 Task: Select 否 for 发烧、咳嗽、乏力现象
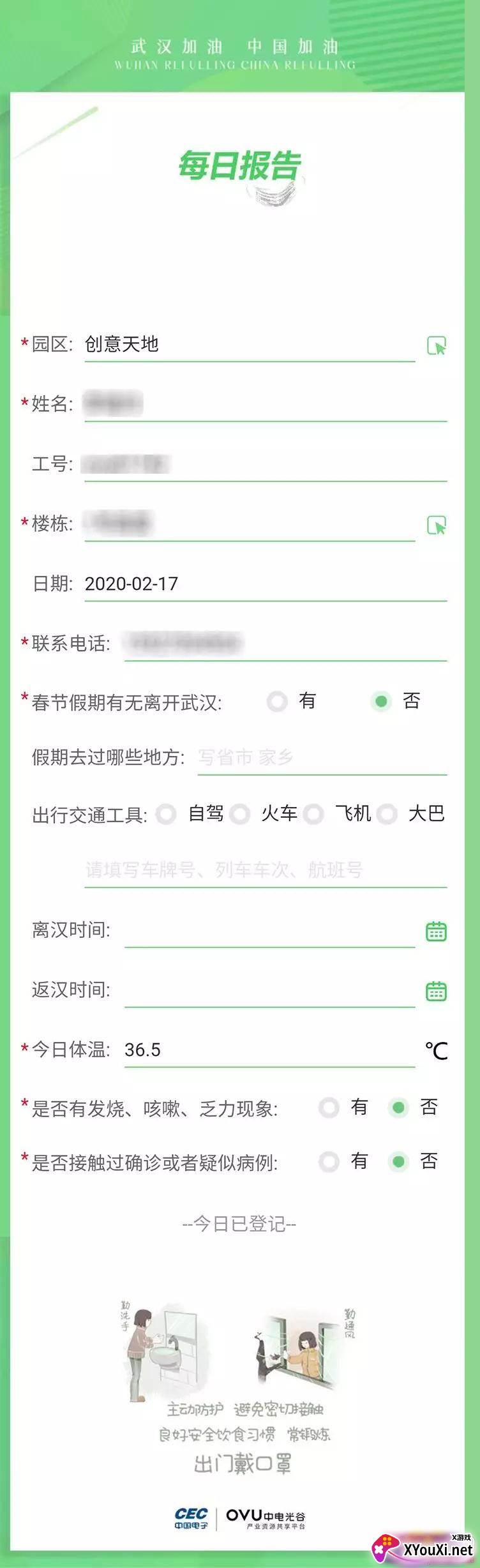tap(398, 1108)
